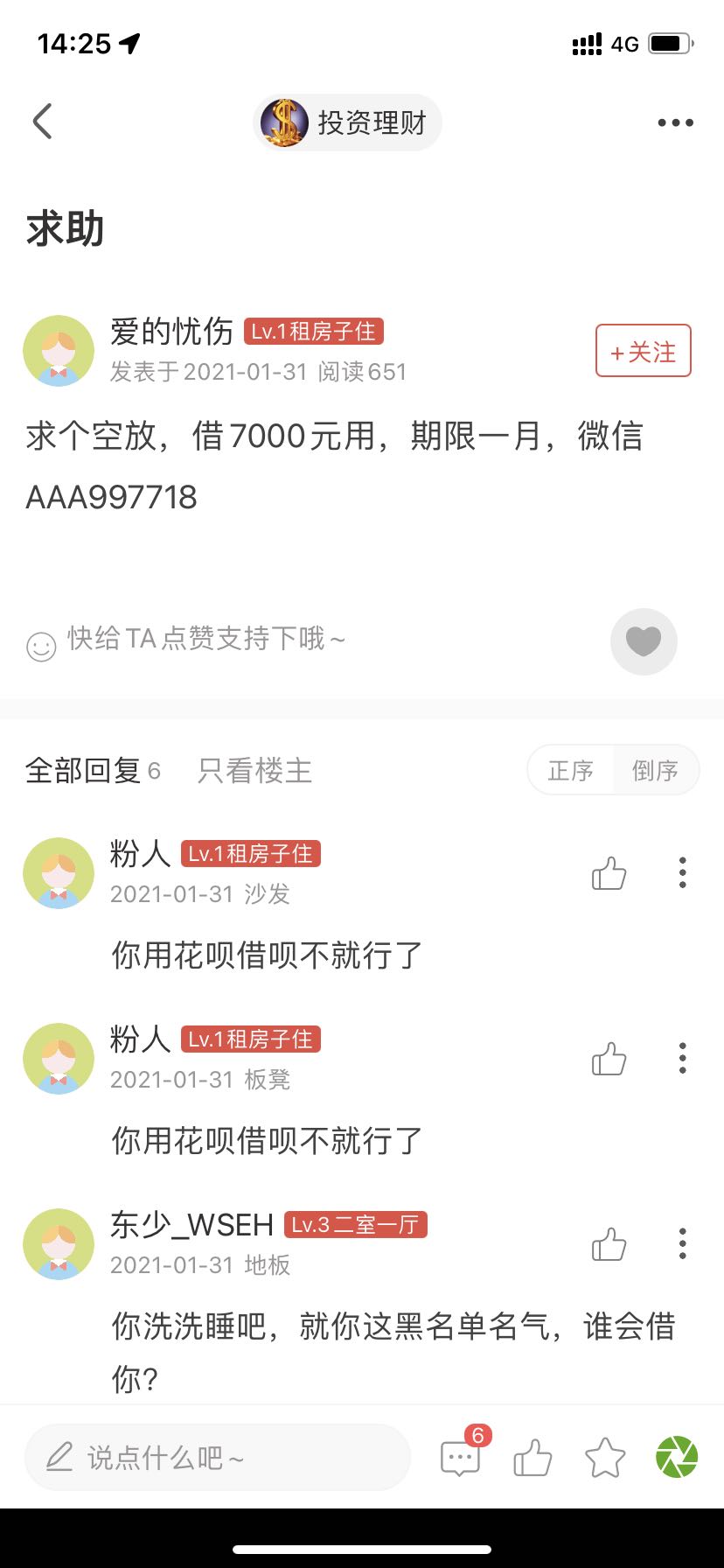Open more options on 粉人's 板凳 reply

coord(683,1059)
